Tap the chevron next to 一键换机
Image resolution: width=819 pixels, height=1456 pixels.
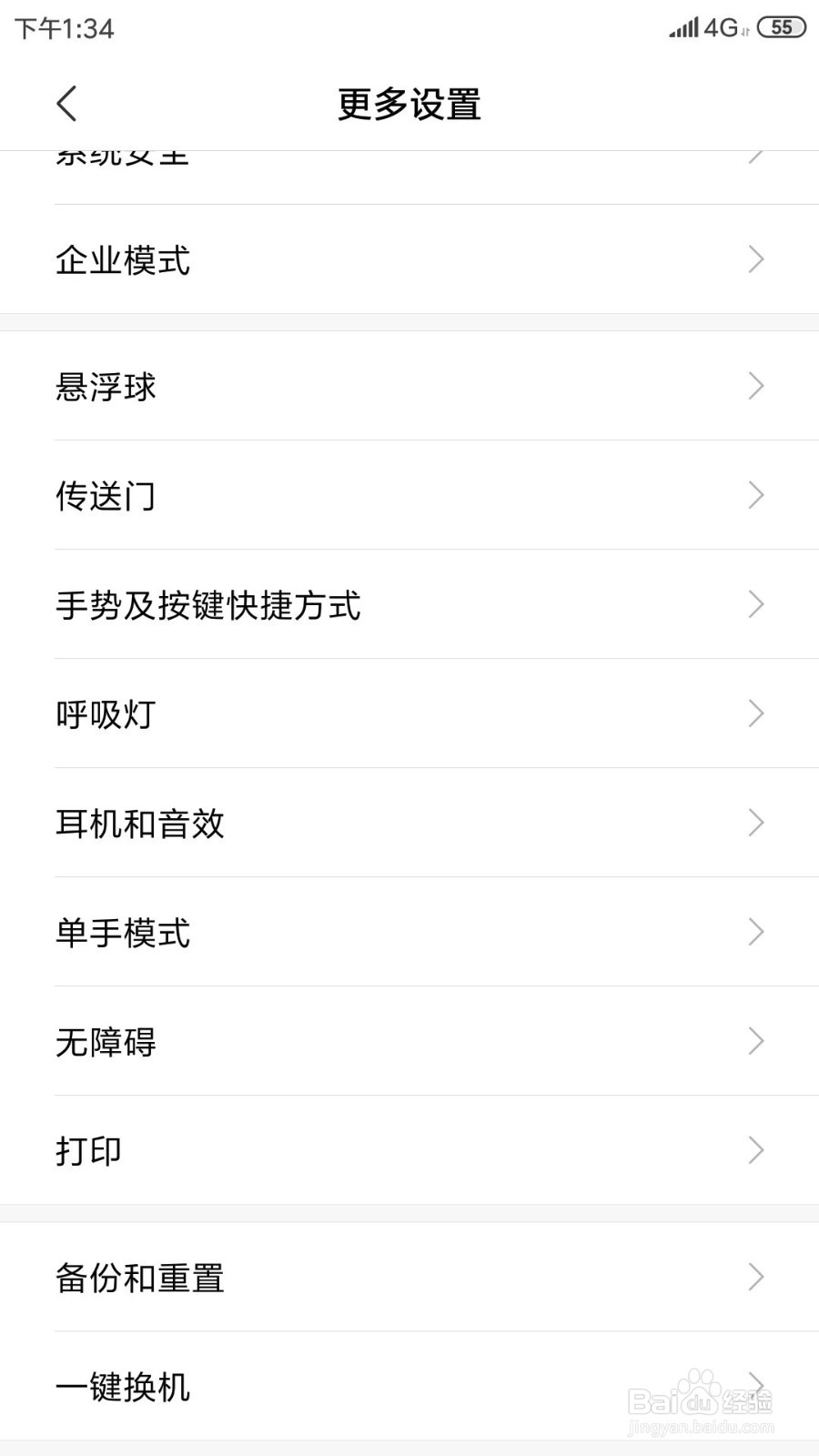pos(755,1387)
